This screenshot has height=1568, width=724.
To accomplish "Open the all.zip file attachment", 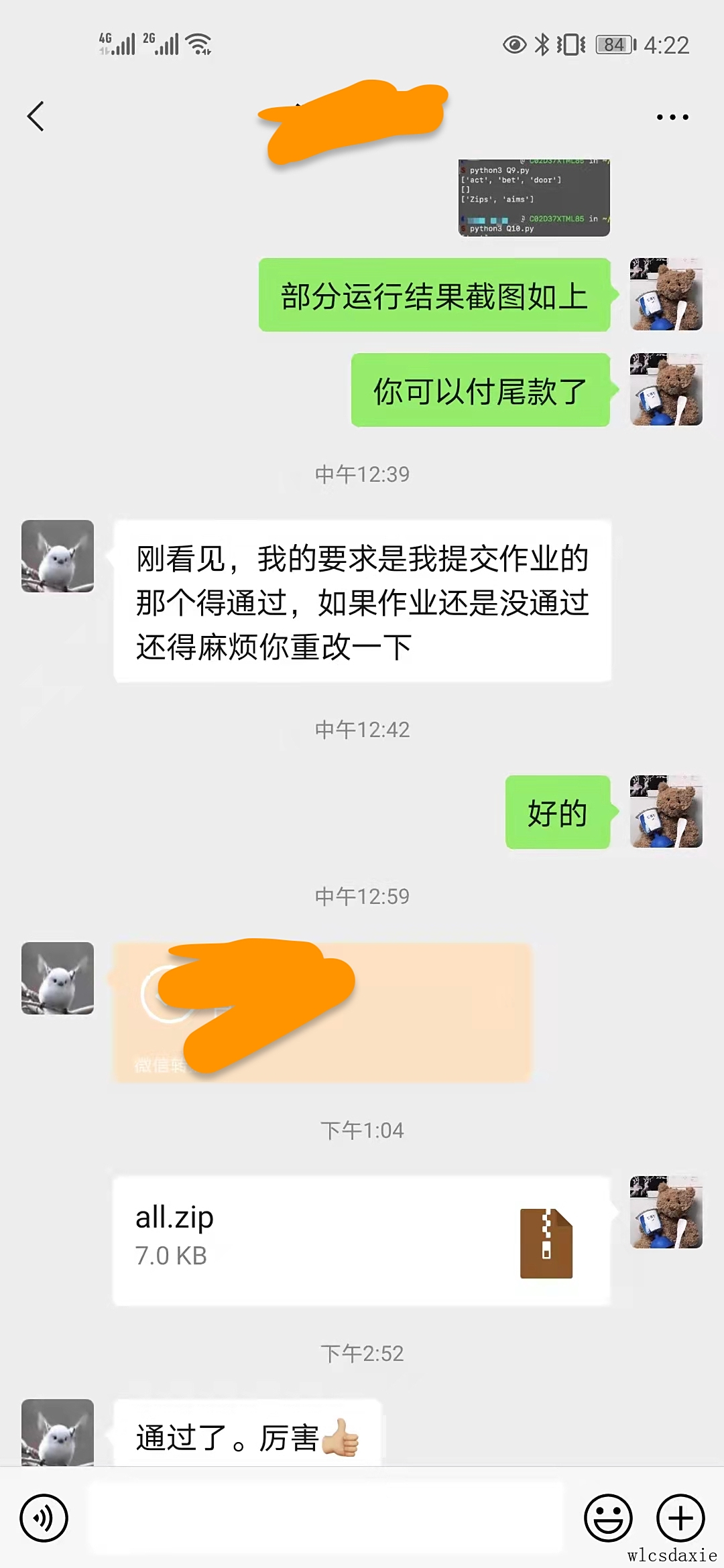I will 361,1241.
